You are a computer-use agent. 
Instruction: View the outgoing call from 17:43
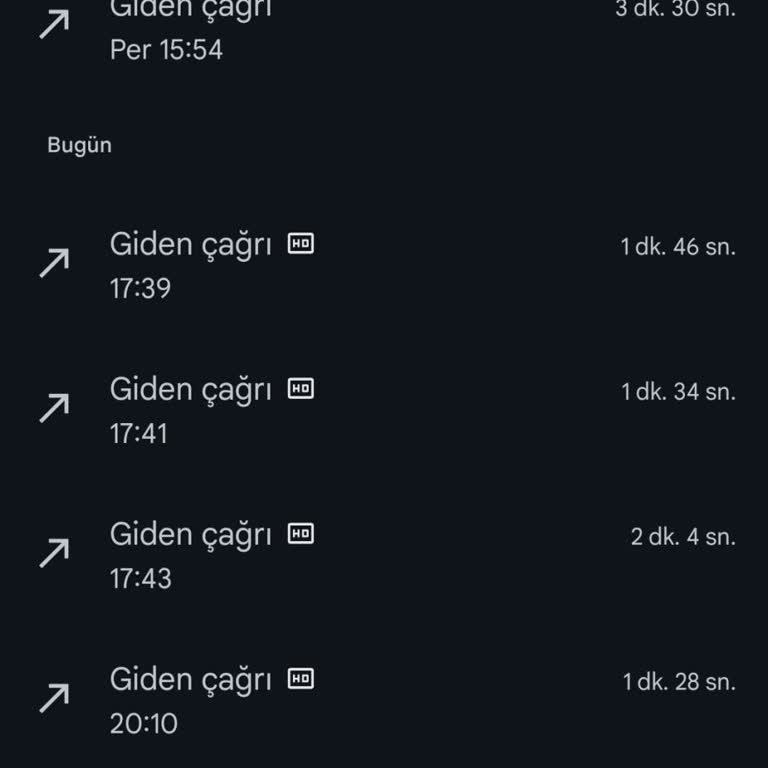tap(384, 554)
